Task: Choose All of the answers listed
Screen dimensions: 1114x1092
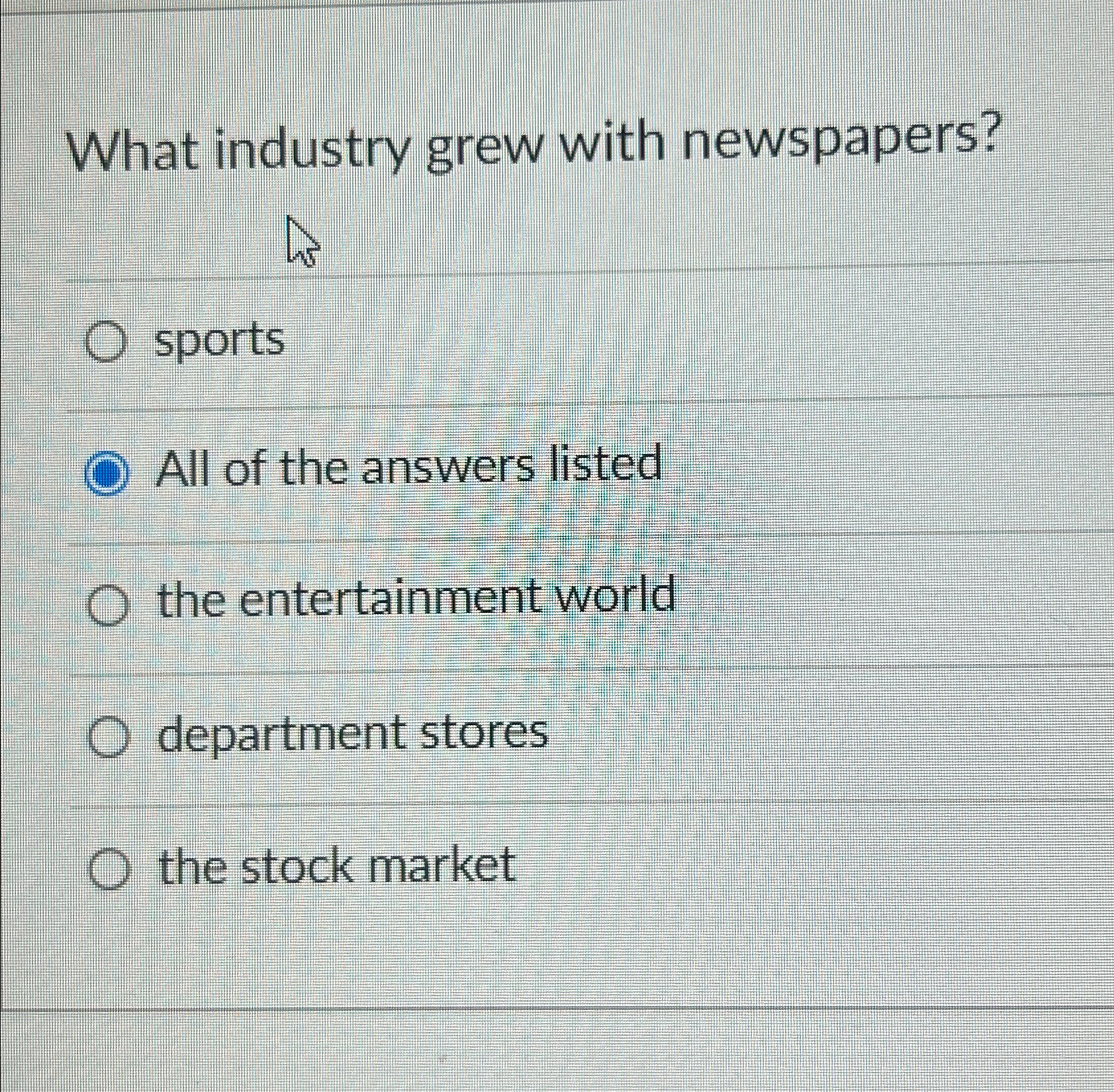Action: tap(106, 472)
